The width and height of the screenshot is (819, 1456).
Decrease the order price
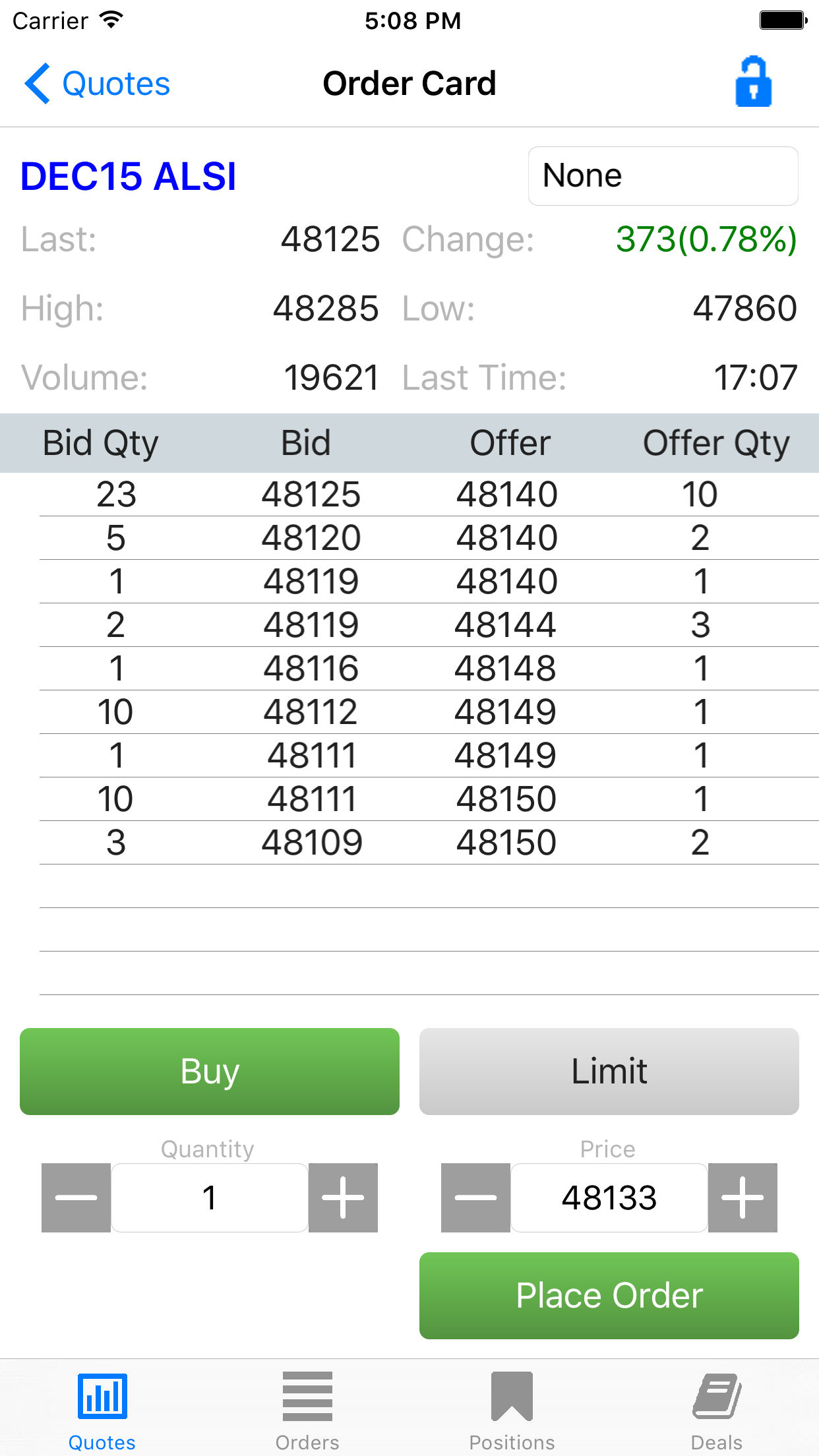475,1198
